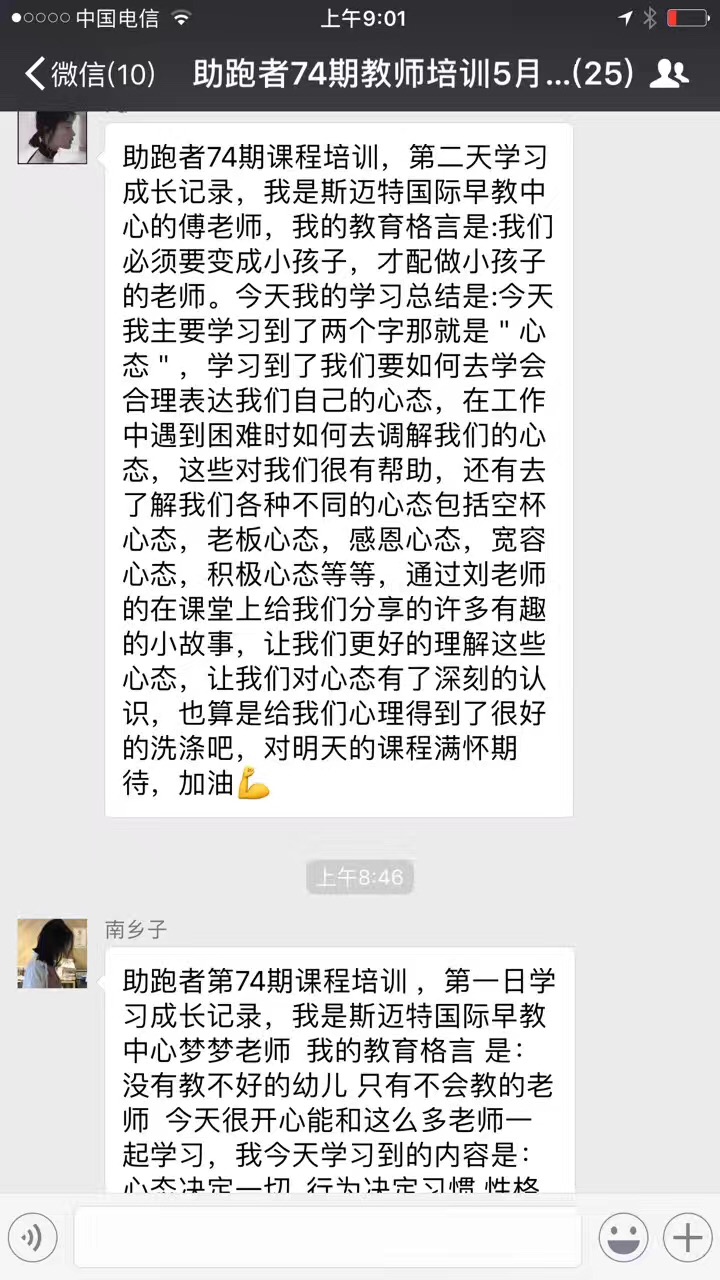
Task: View 南乡子's profile avatar
Action: (52, 953)
